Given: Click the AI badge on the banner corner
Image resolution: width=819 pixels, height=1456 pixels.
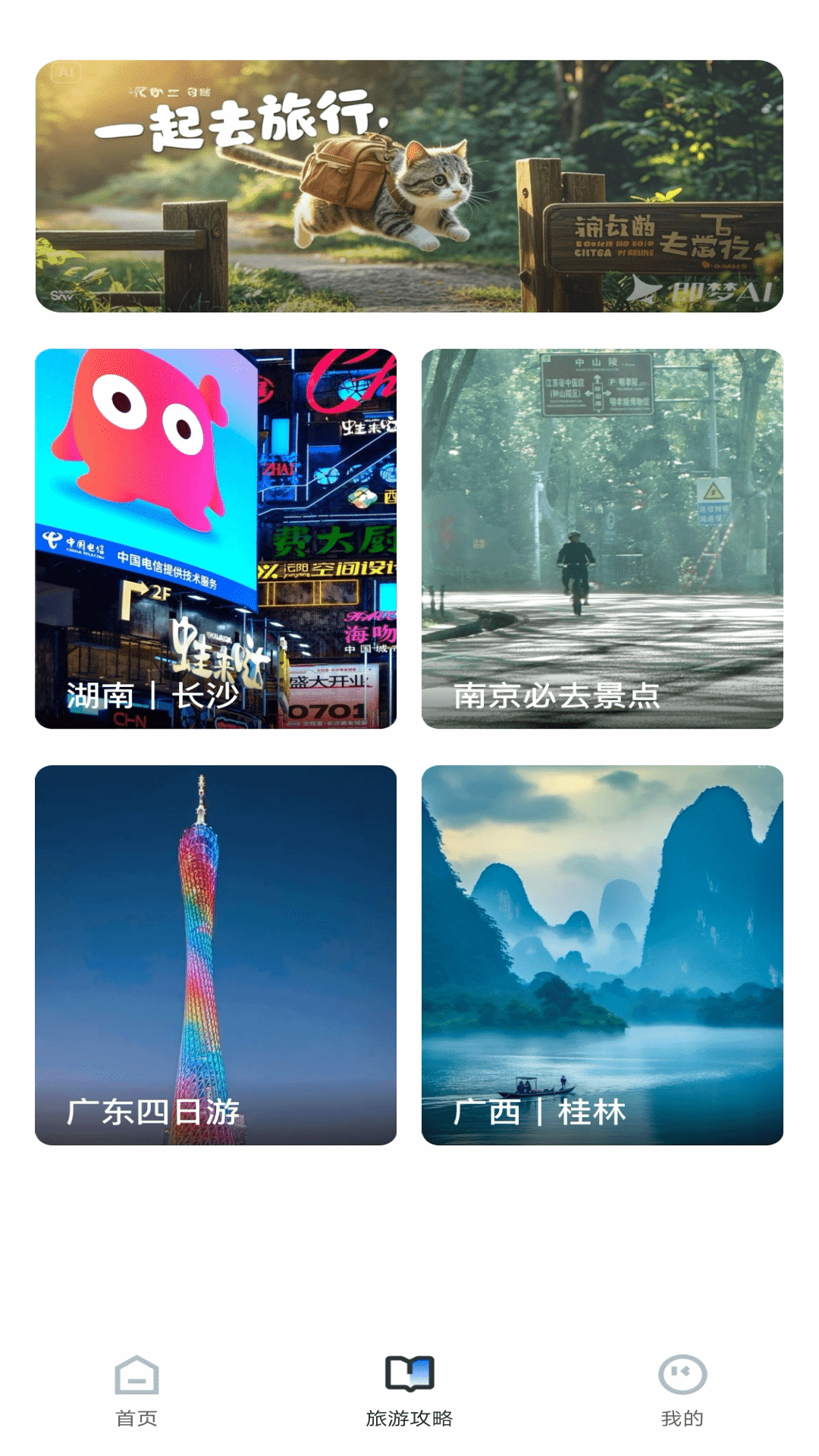Looking at the screenshot, I should 66,71.
